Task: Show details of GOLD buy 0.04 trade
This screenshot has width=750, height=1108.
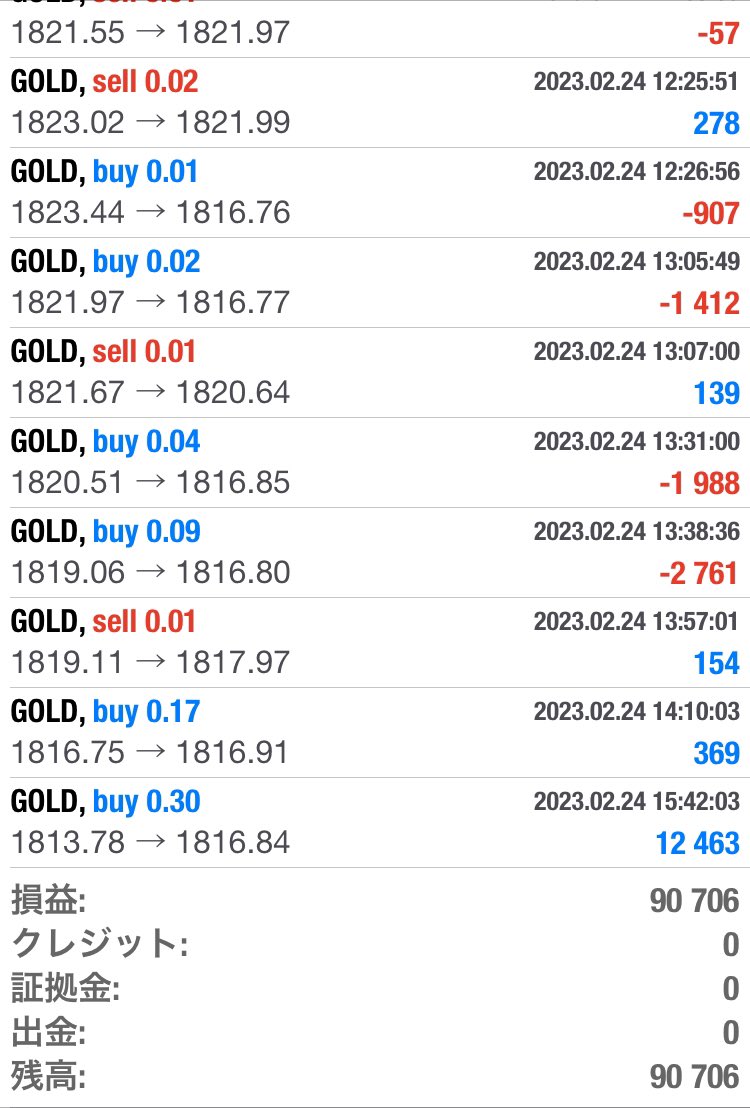Action: 375,462
